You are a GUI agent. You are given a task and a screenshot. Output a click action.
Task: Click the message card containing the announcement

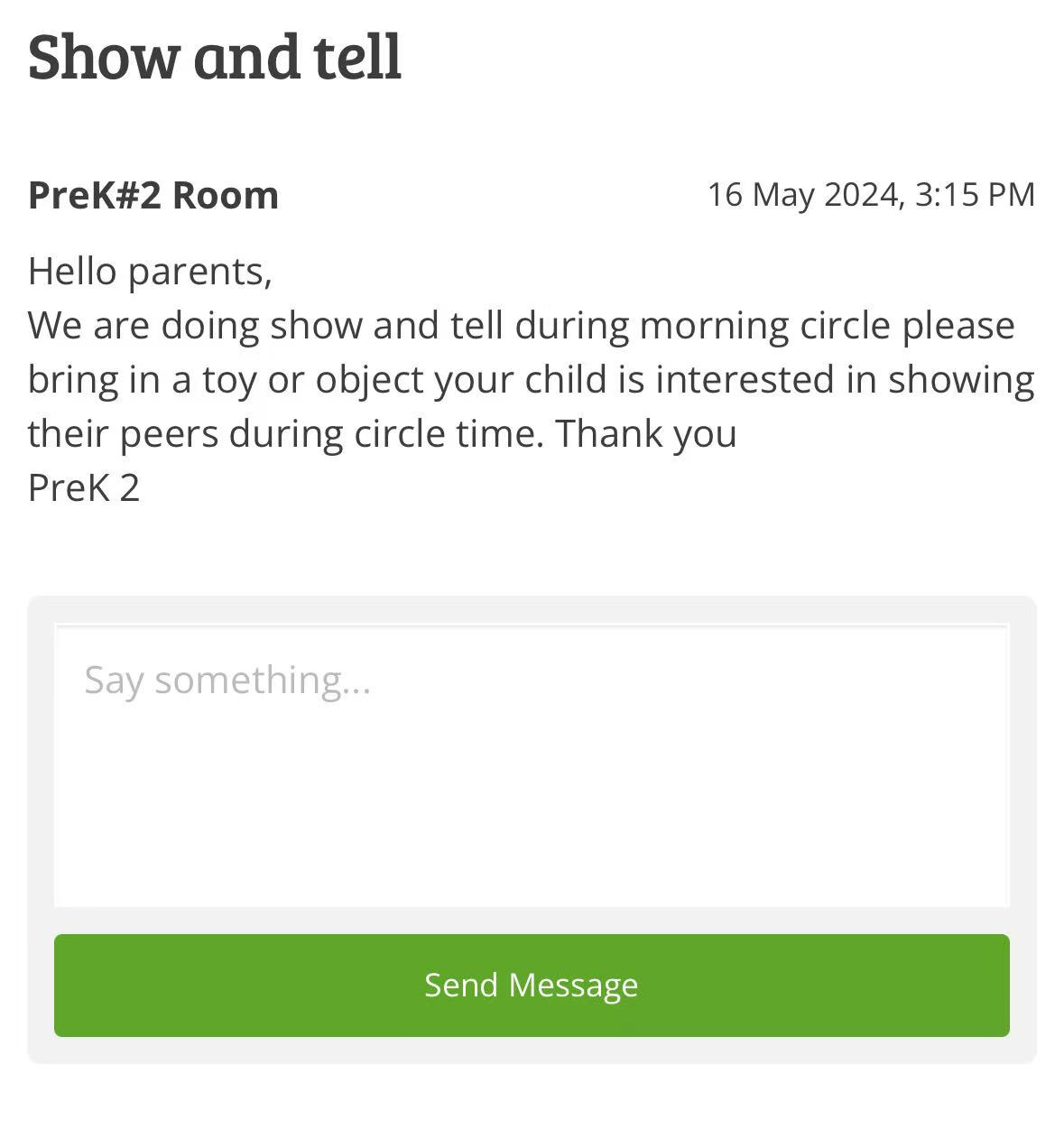pos(532,361)
